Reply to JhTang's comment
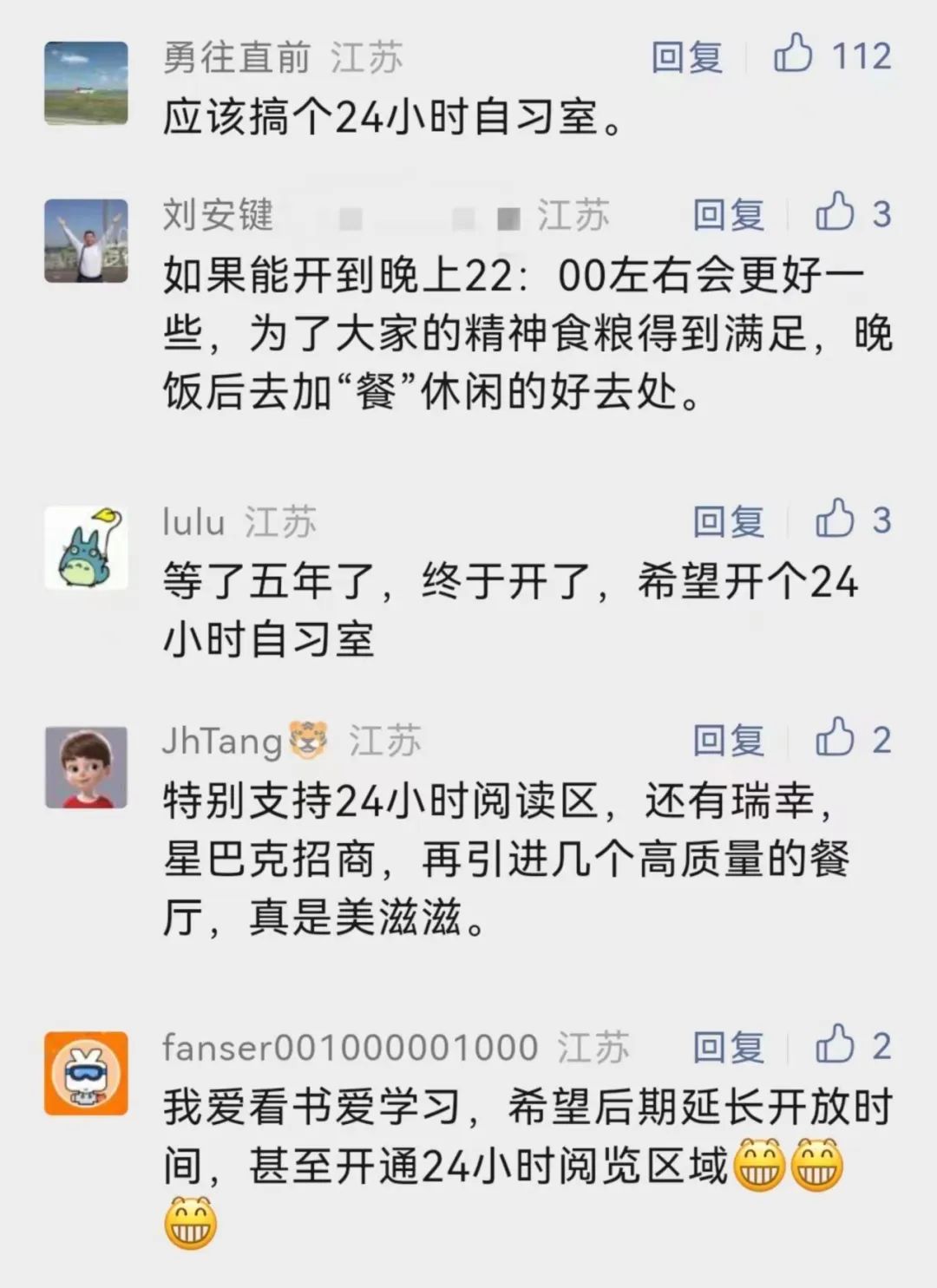 click(x=728, y=742)
